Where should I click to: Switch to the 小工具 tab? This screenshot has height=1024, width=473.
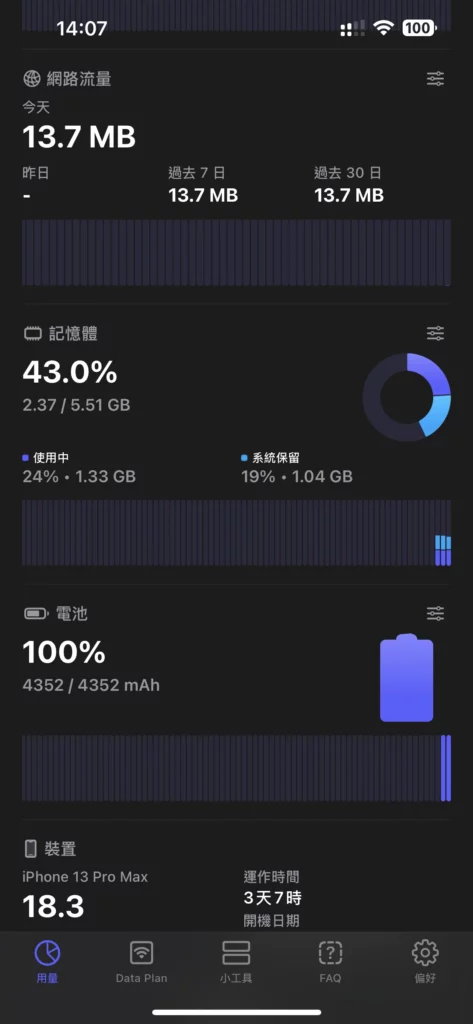tap(236, 961)
